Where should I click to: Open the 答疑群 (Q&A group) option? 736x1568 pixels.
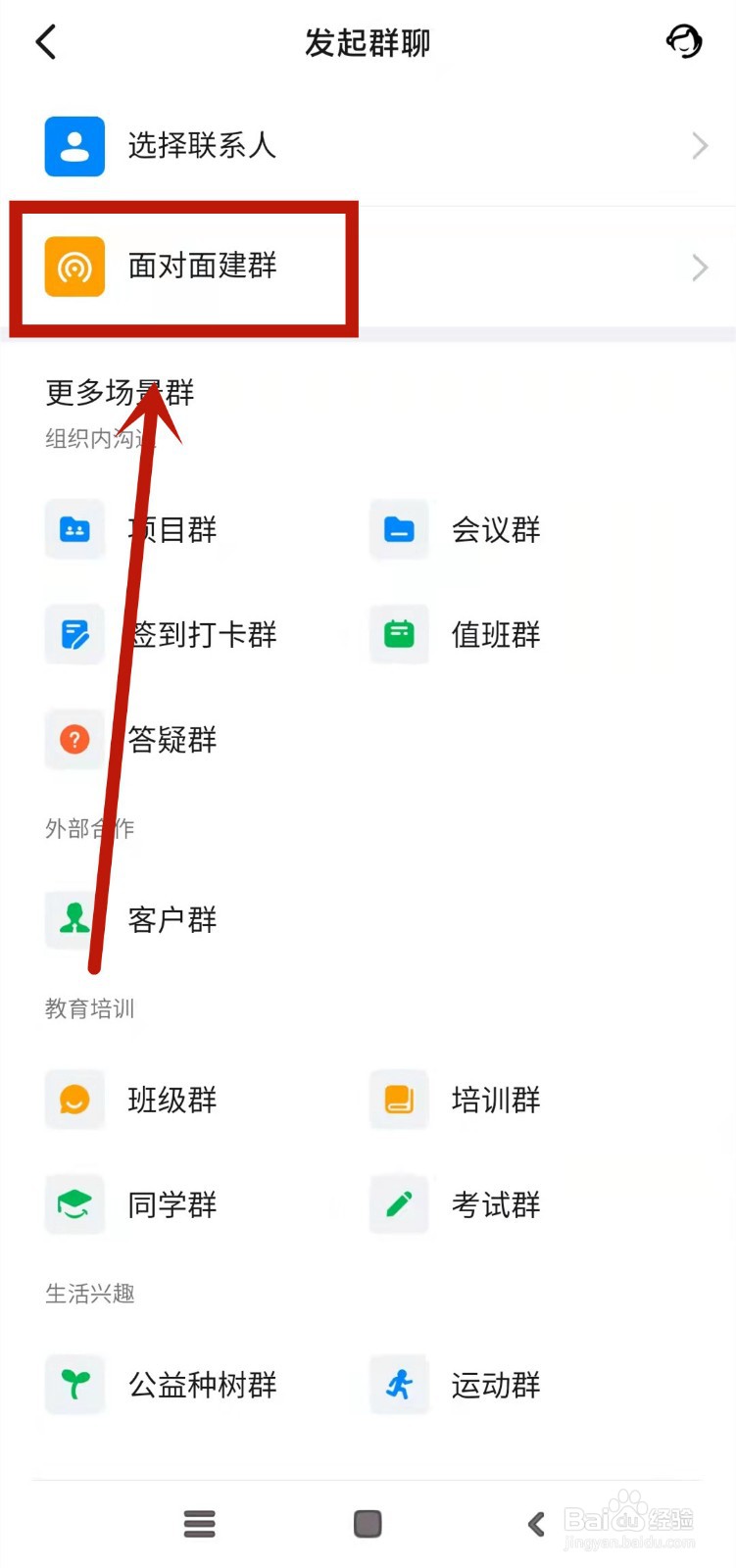coord(172,740)
